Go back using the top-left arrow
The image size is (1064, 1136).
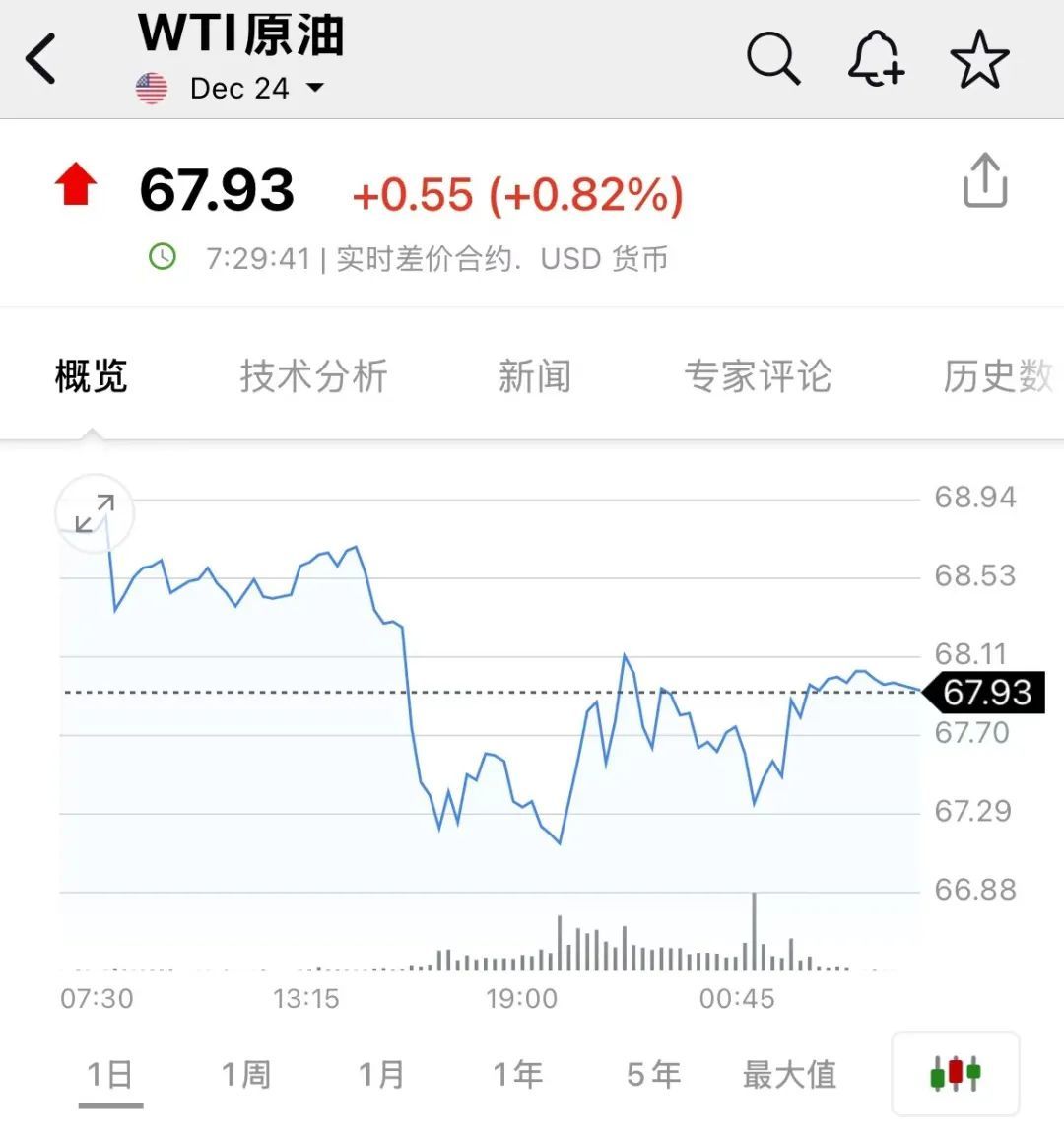[x=41, y=59]
